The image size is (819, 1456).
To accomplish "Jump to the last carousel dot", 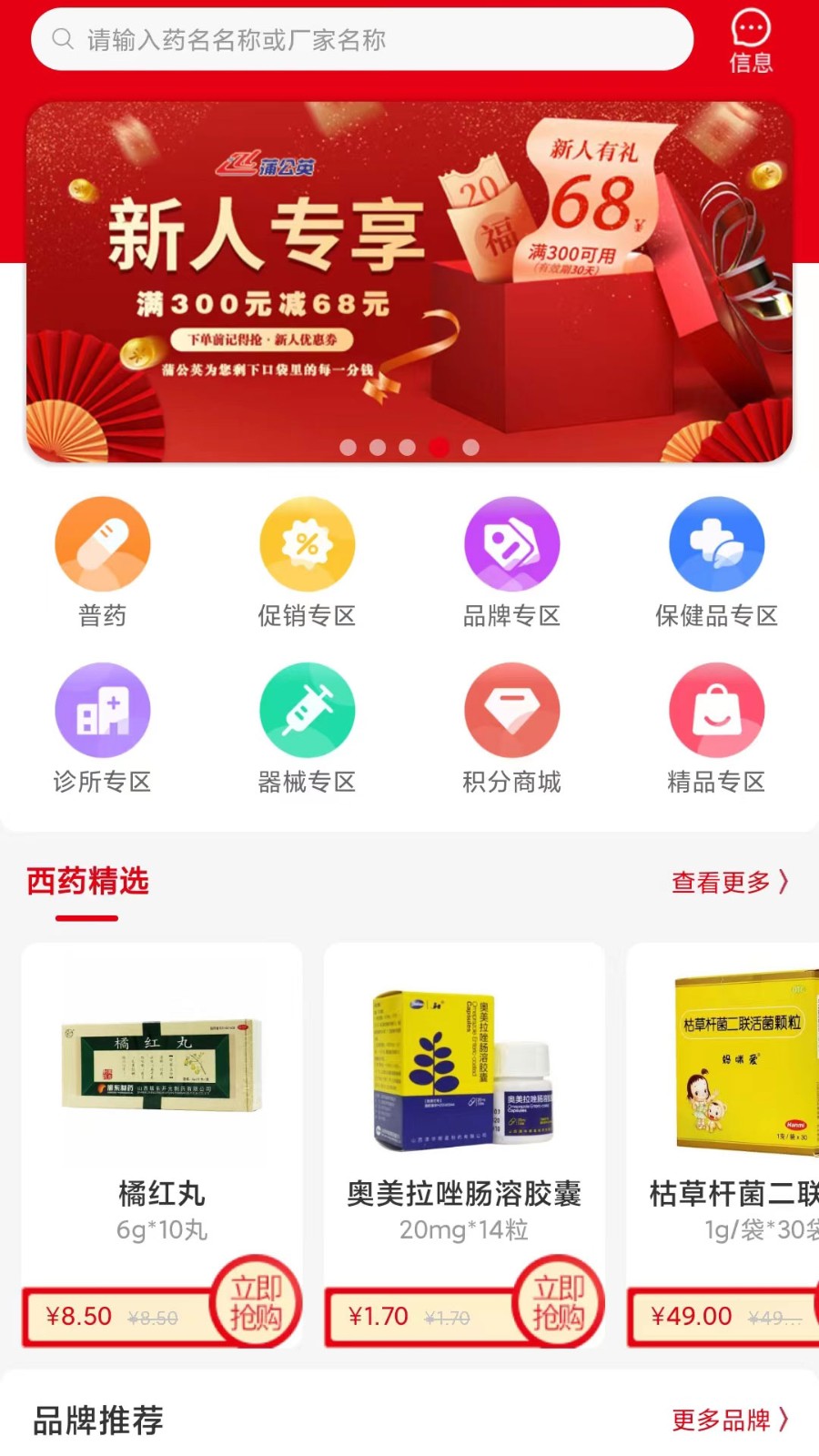I will coord(470,447).
